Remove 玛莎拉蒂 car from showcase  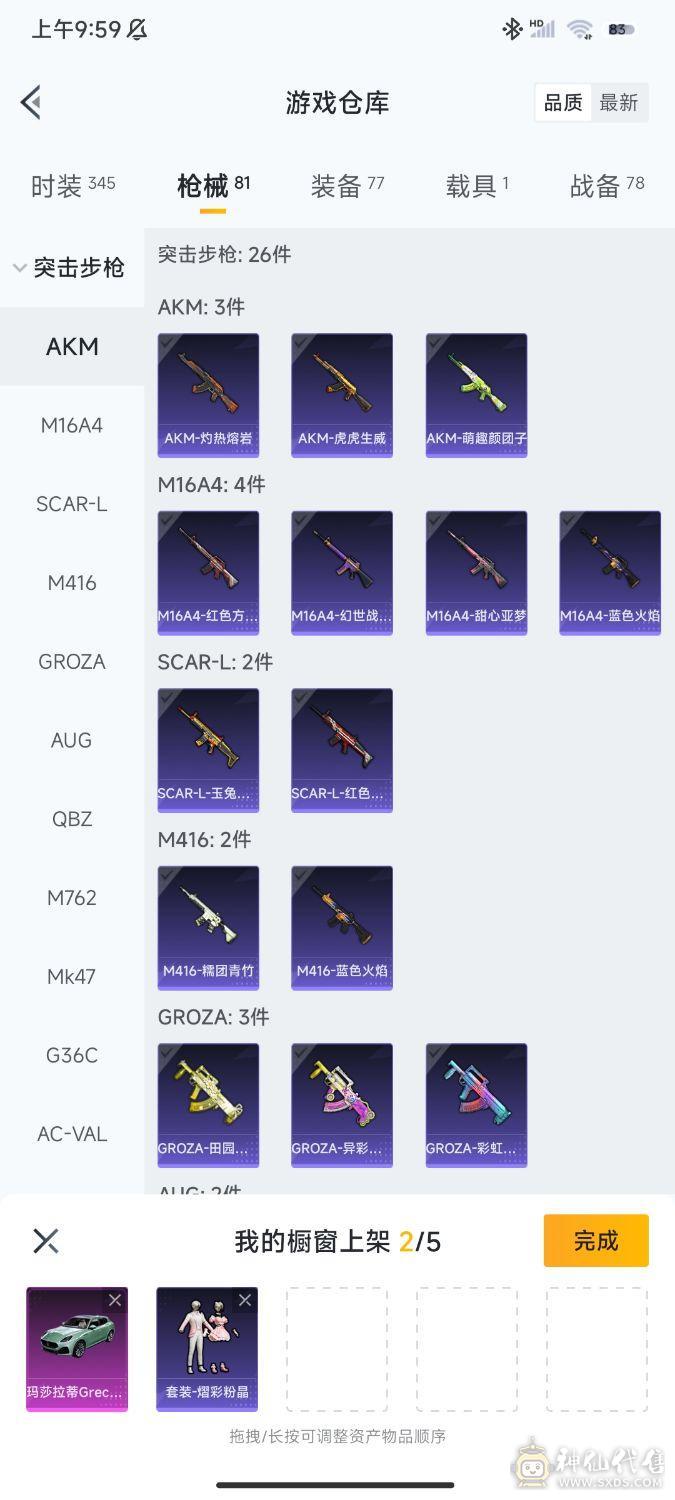point(115,1300)
